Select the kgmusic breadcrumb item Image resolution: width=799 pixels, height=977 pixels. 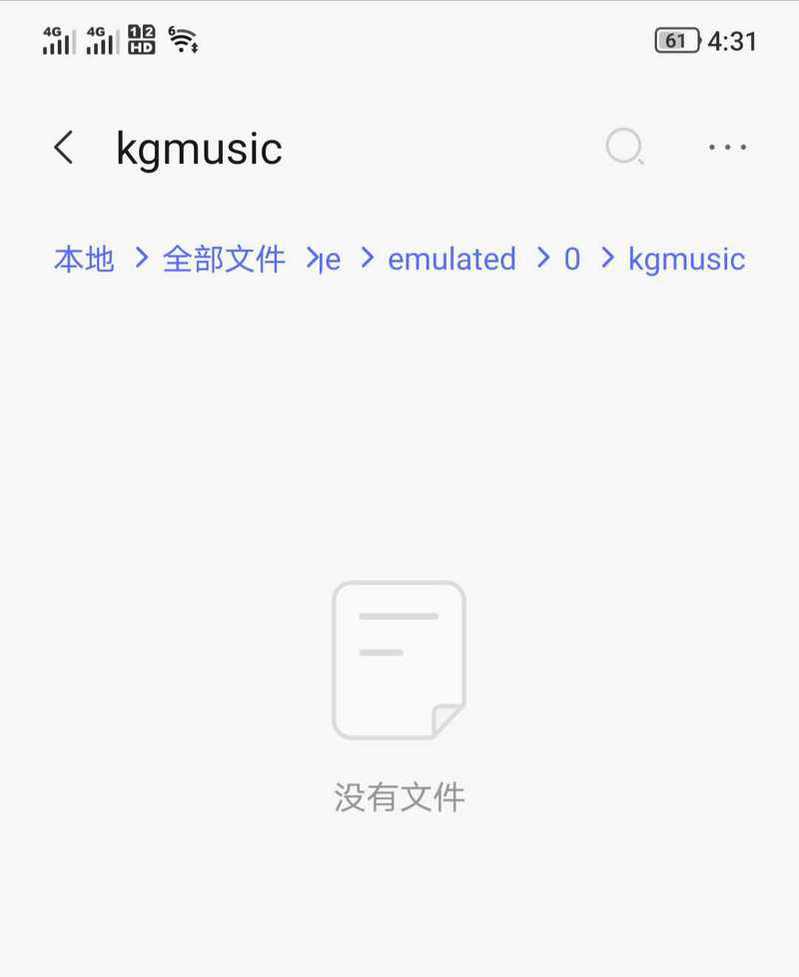687,259
